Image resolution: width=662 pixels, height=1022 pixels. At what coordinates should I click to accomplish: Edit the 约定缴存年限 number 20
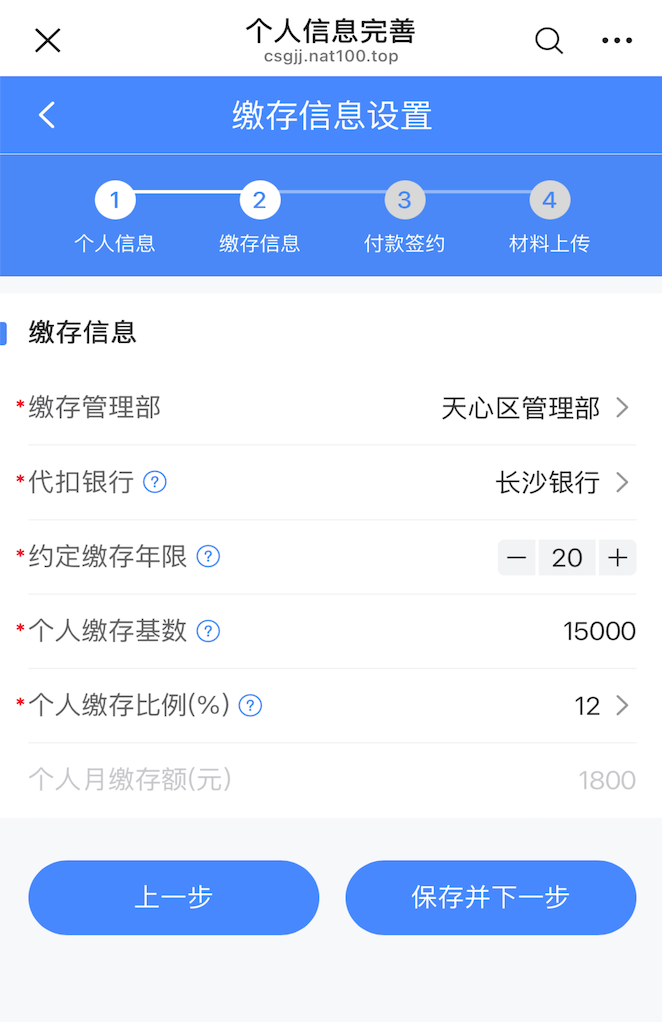567,557
